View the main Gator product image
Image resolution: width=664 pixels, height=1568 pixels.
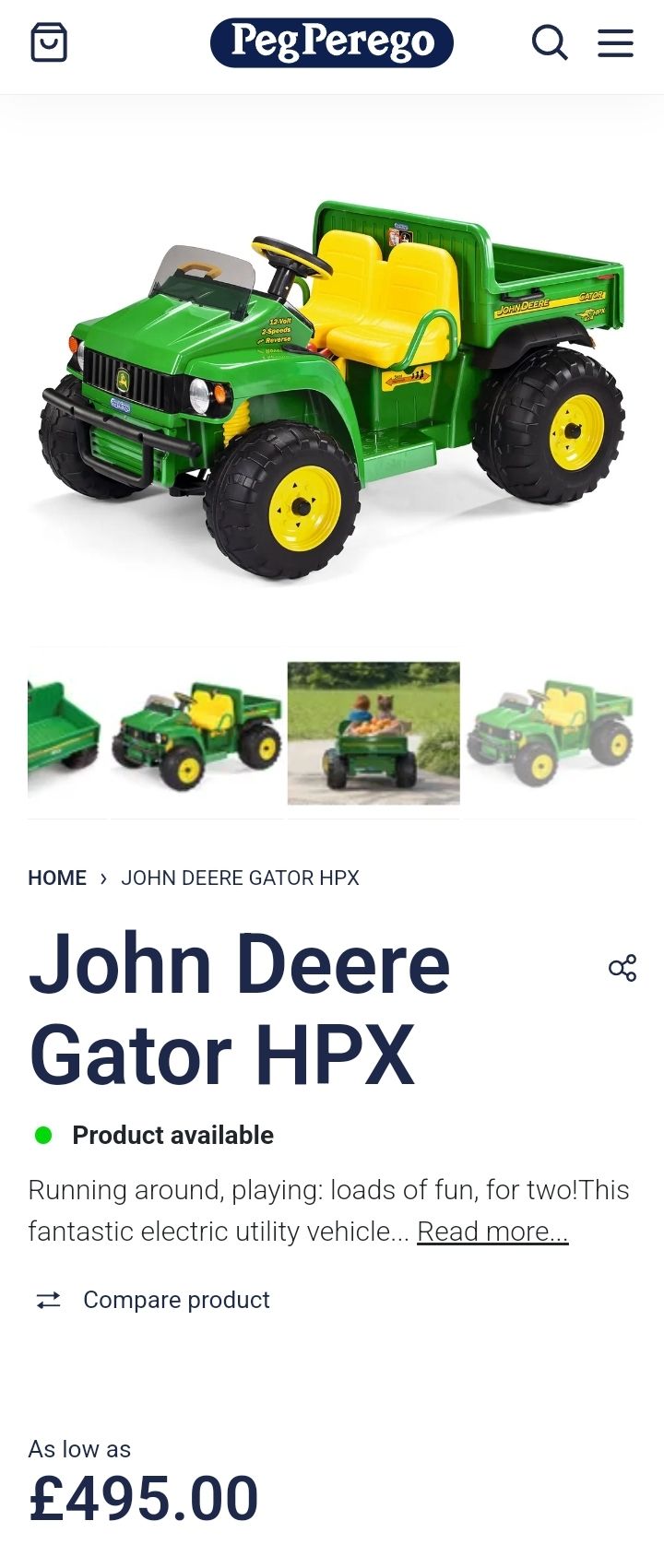332,387
